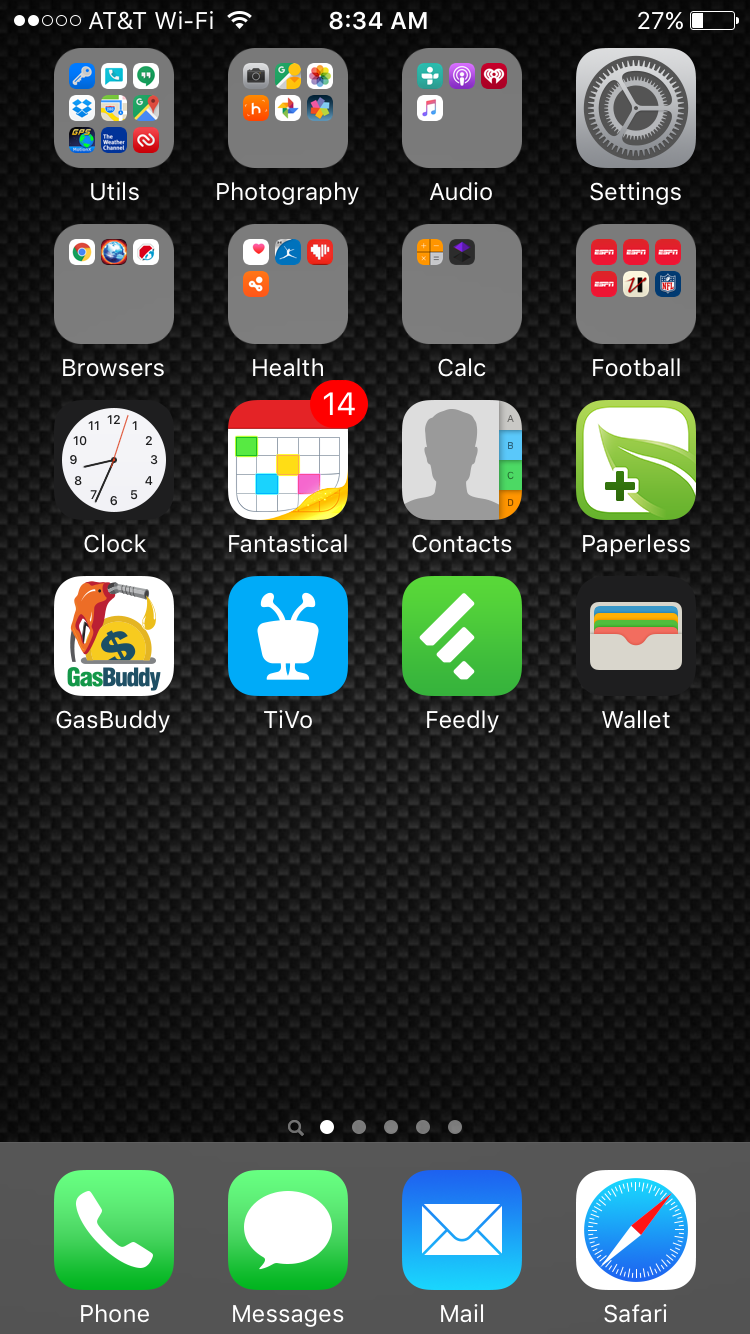Screen dimensions: 750x1334
Task: Open the Health folder
Action: click(x=288, y=284)
